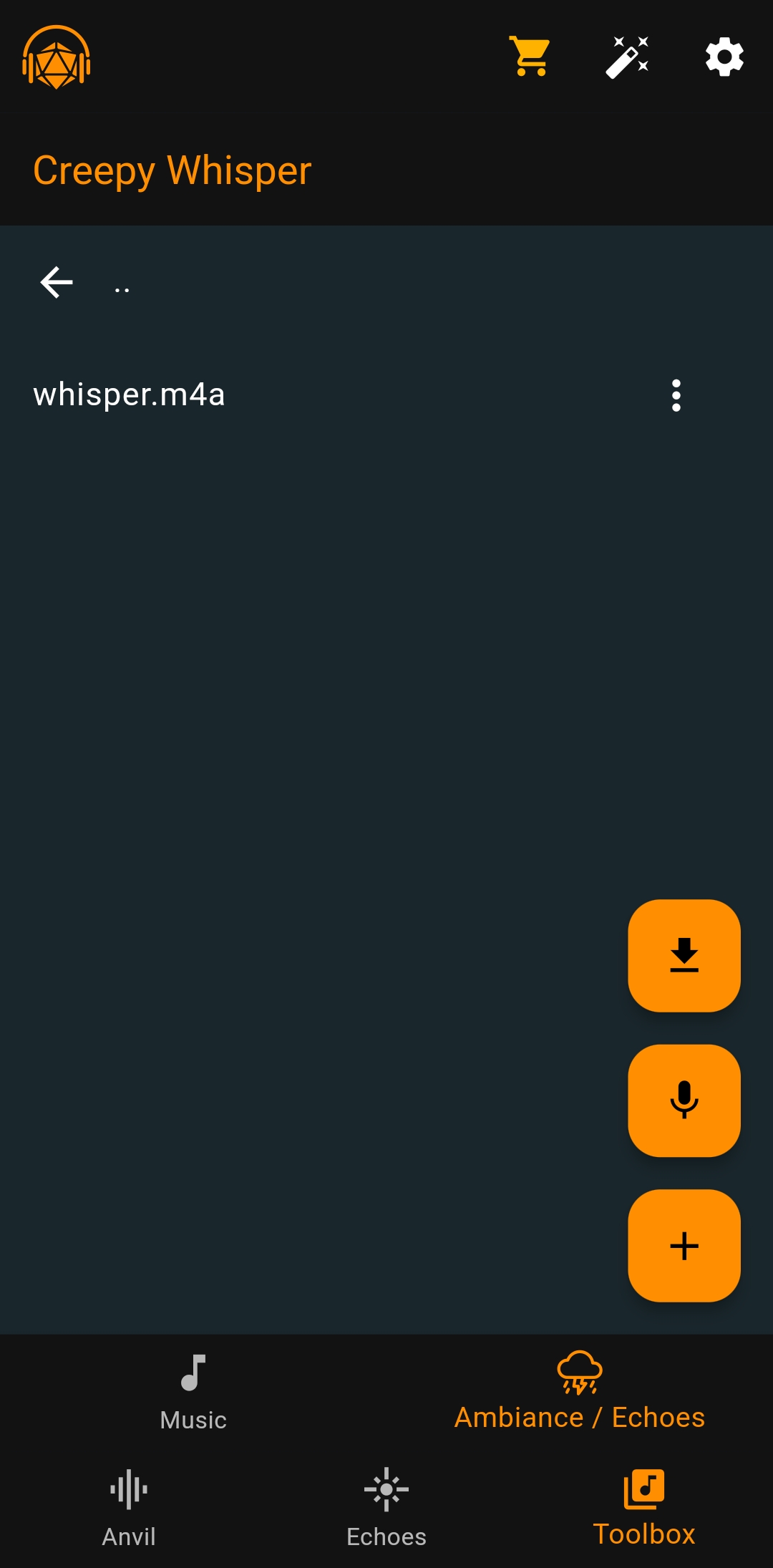Open the Echoes section
The height and width of the screenshot is (1568, 773).
click(386, 1509)
